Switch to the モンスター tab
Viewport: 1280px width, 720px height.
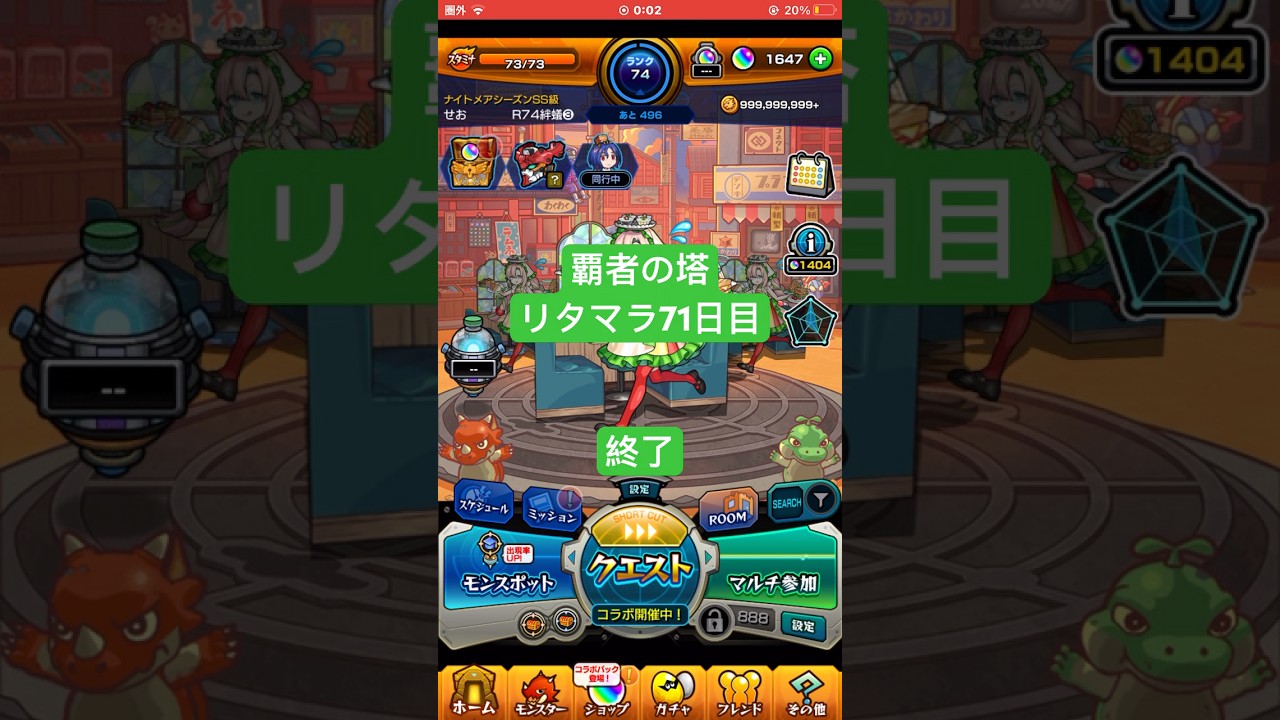(541, 692)
